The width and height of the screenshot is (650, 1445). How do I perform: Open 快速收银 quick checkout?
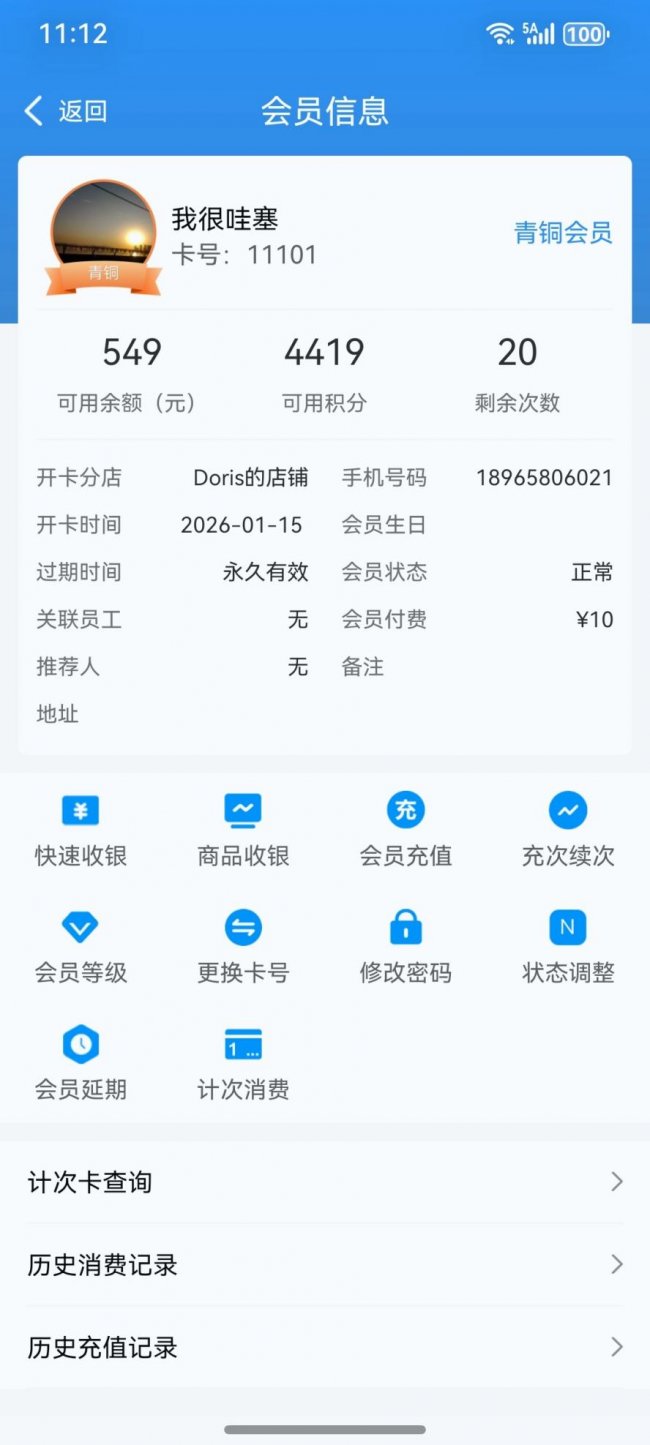click(81, 829)
